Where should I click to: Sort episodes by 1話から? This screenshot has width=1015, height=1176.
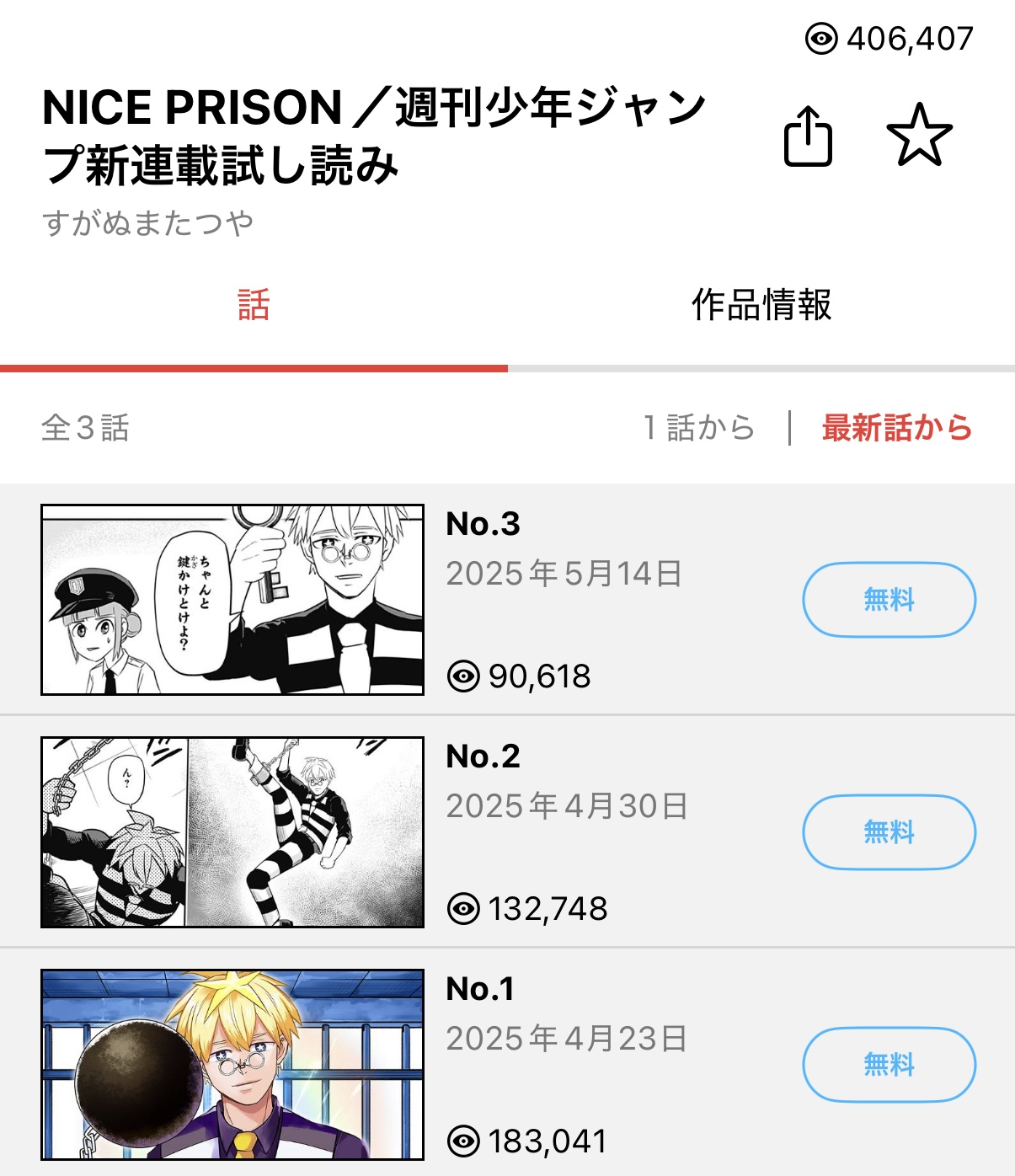[x=698, y=428]
